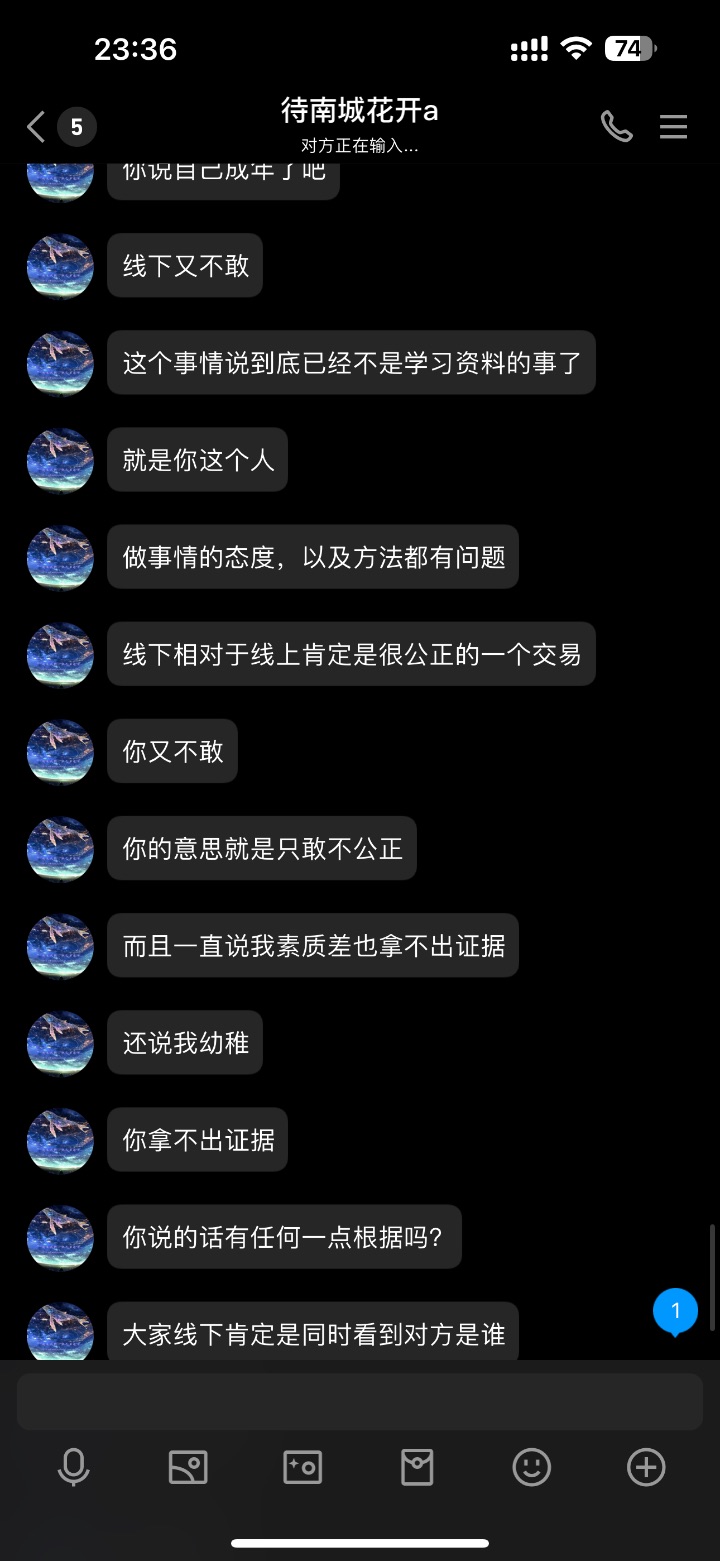Open the red packet option
720x1561 pixels.
click(x=417, y=1467)
